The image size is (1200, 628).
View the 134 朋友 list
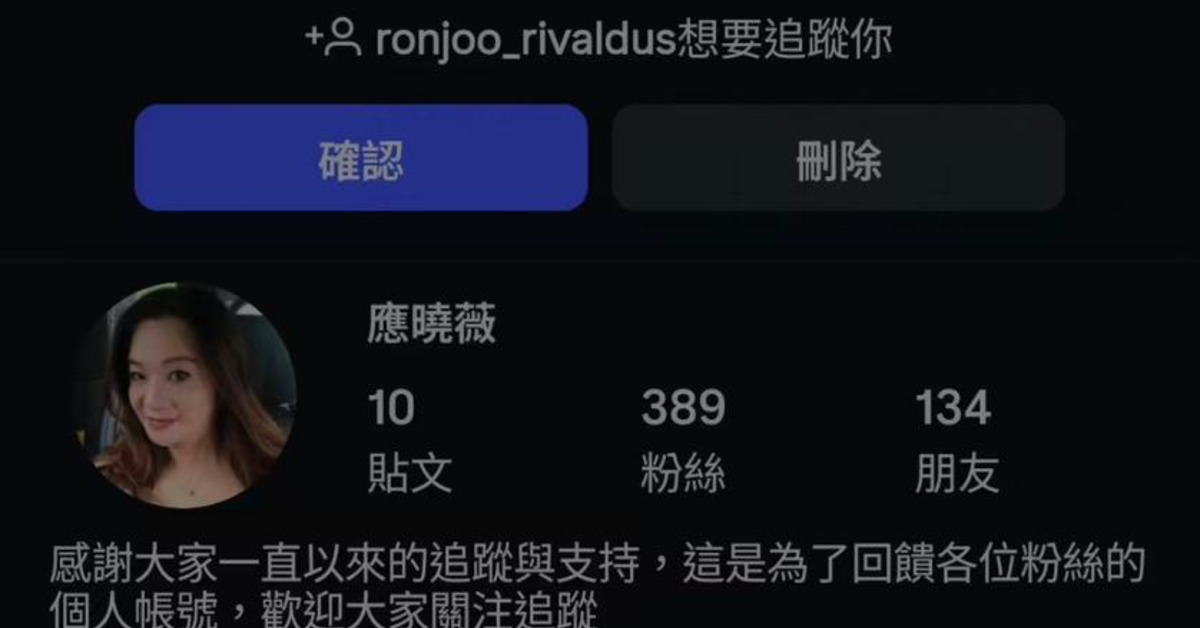tap(955, 440)
